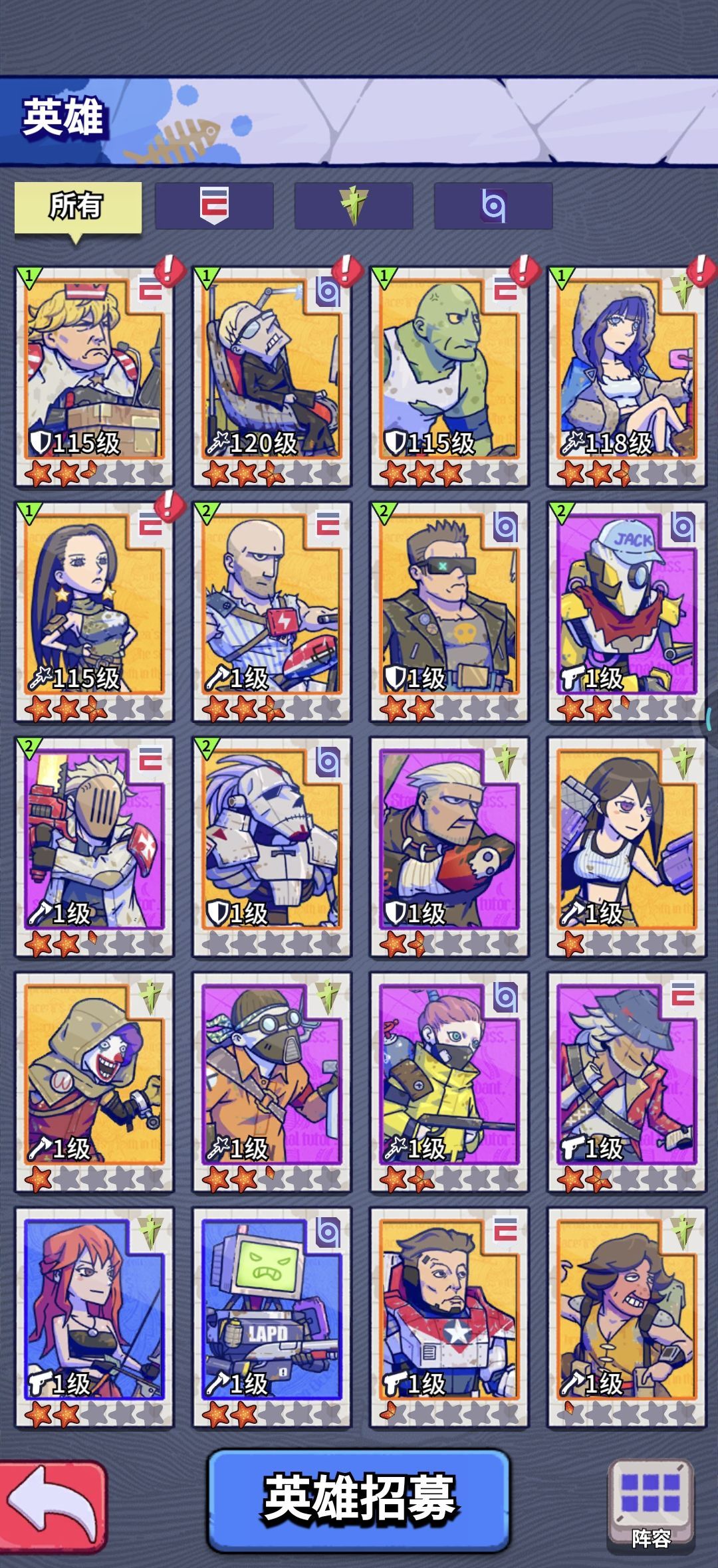
Task: Open the sunglasses hero with skull shirt
Action: coord(449,611)
